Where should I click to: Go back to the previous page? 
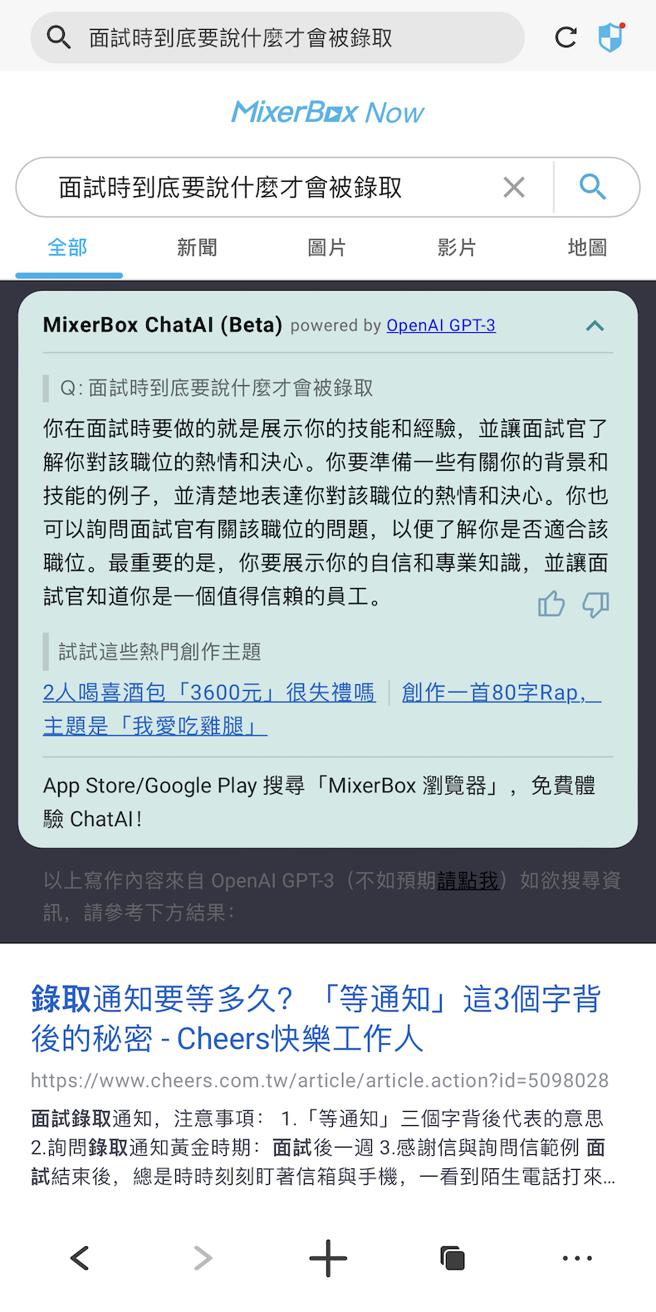[80, 1258]
